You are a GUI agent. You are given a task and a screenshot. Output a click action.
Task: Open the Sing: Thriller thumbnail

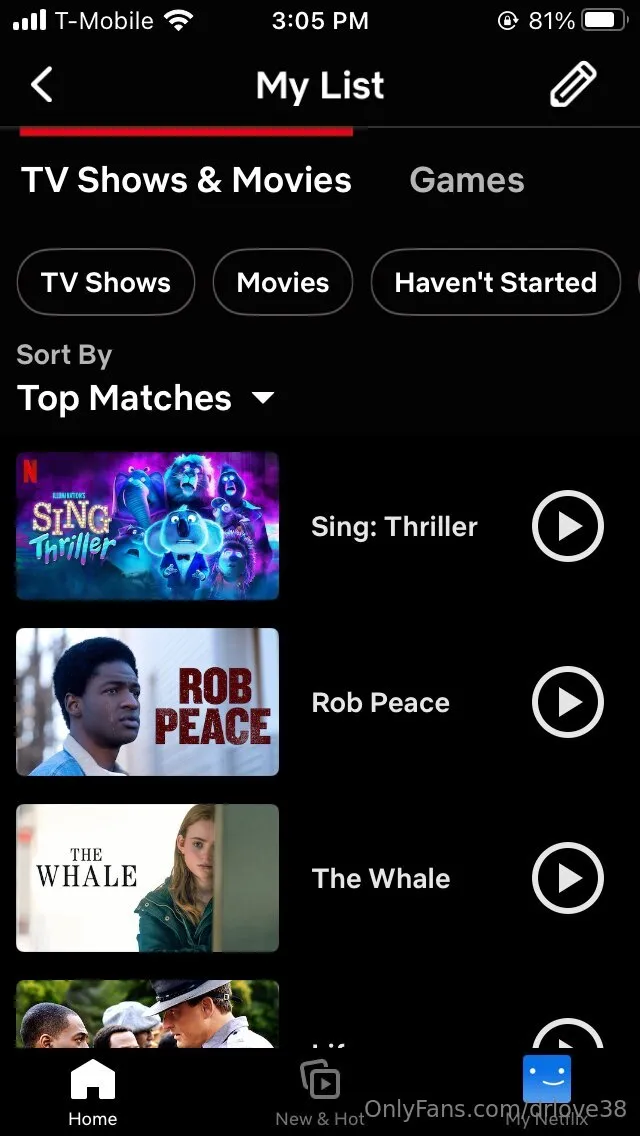(148, 526)
